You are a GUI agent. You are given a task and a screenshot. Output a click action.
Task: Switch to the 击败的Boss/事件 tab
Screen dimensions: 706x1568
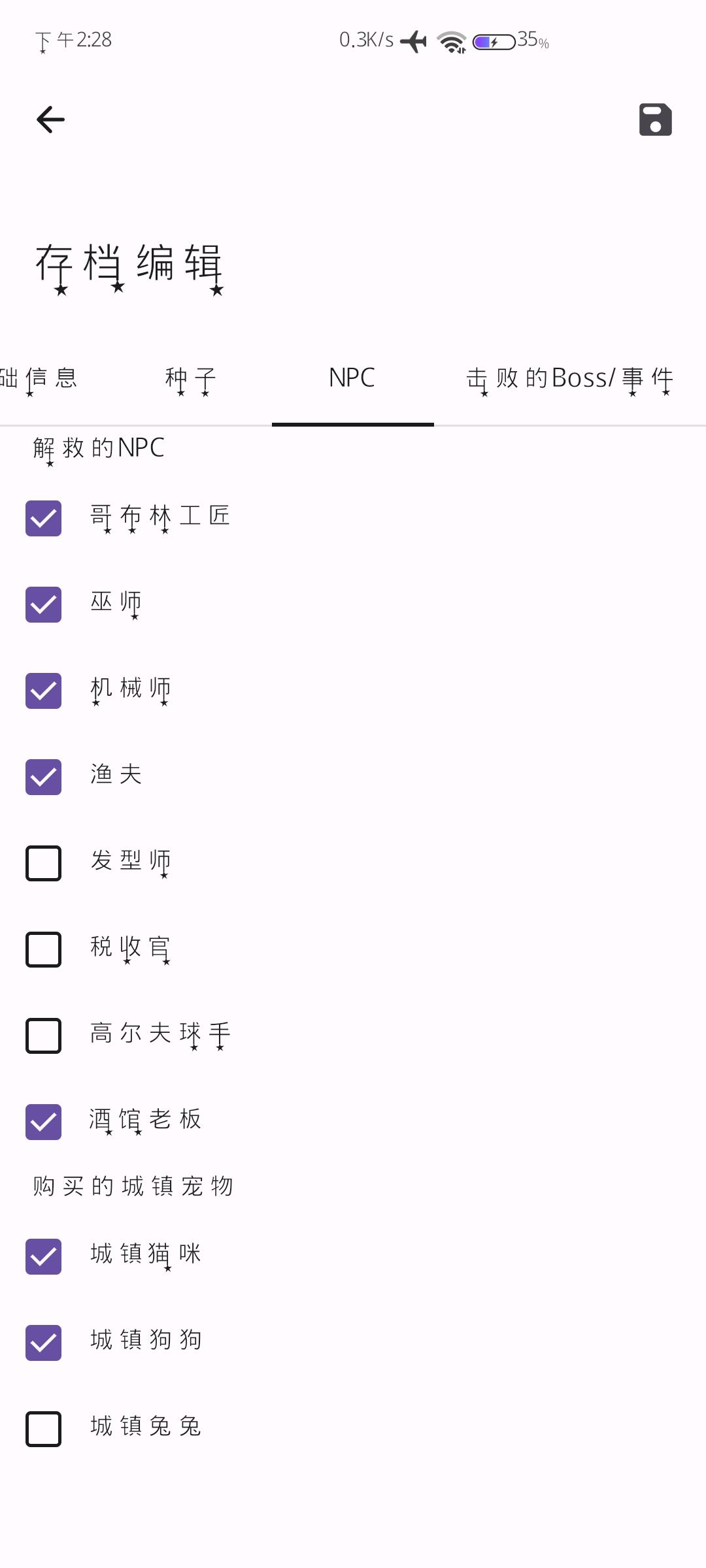[569, 378]
